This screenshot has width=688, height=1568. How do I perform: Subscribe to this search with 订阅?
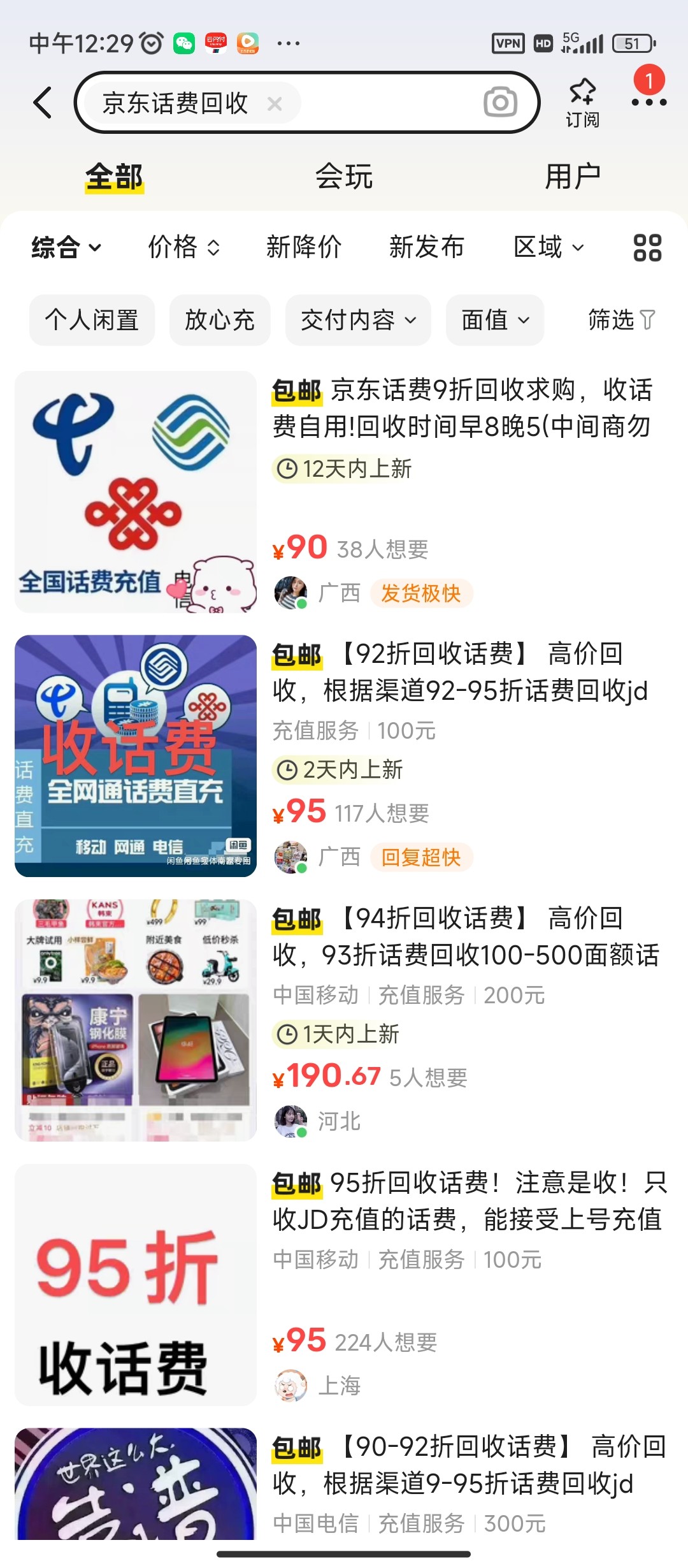point(582,102)
